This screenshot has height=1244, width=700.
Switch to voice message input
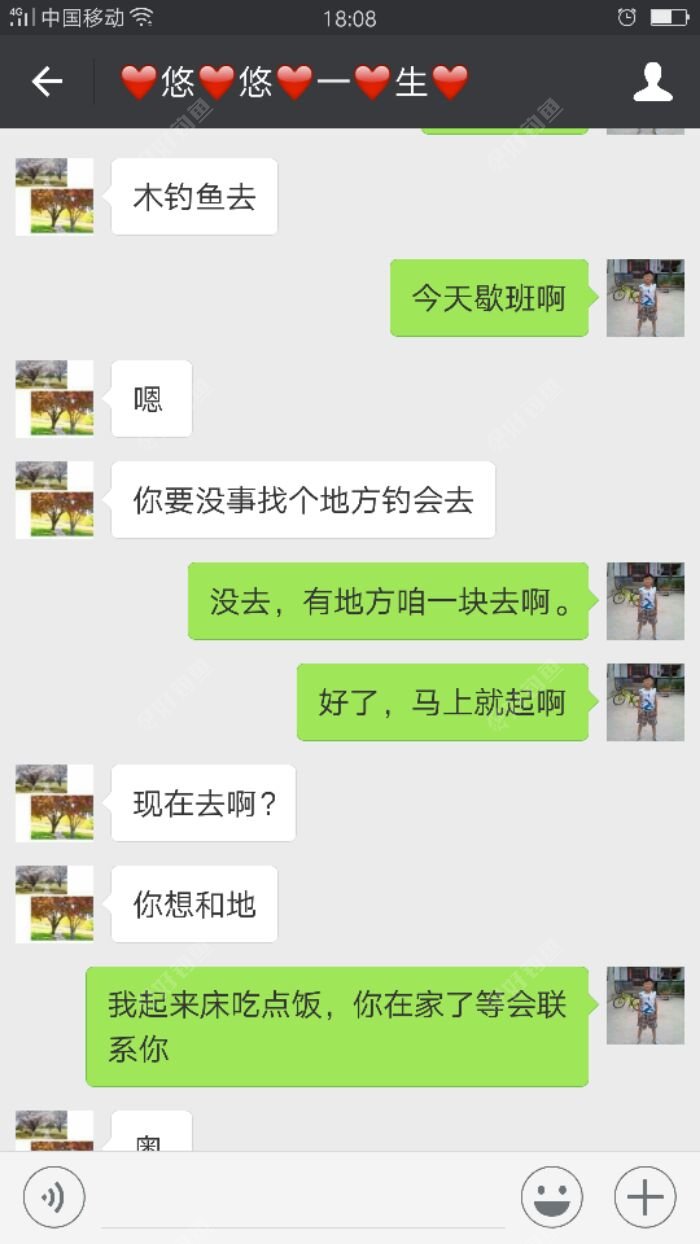pyautogui.click(x=54, y=1197)
